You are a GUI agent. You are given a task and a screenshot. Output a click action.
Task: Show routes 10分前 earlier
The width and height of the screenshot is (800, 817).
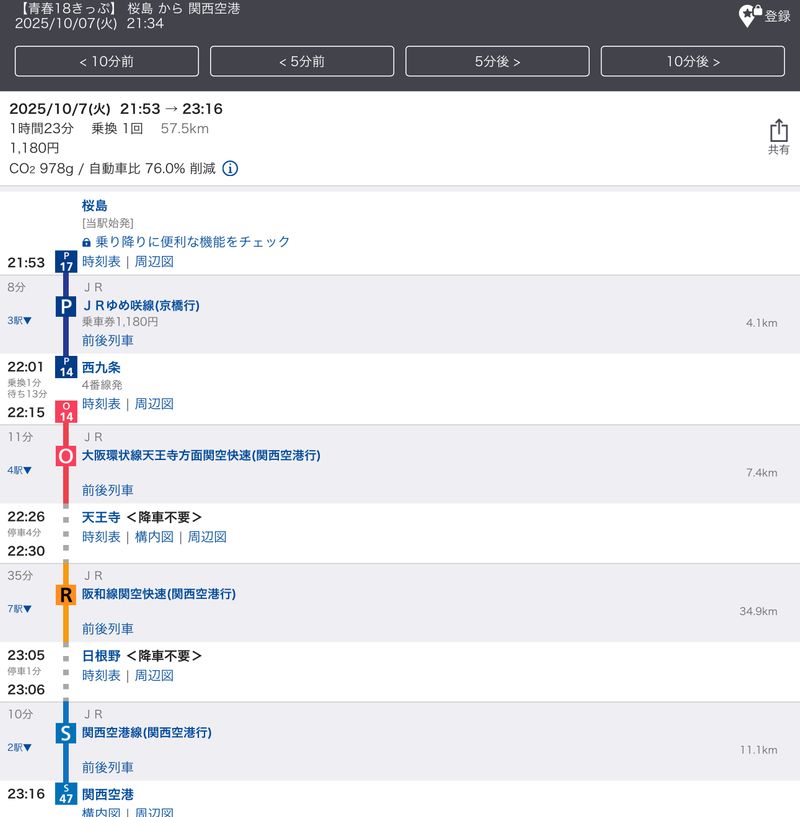click(x=106, y=61)
